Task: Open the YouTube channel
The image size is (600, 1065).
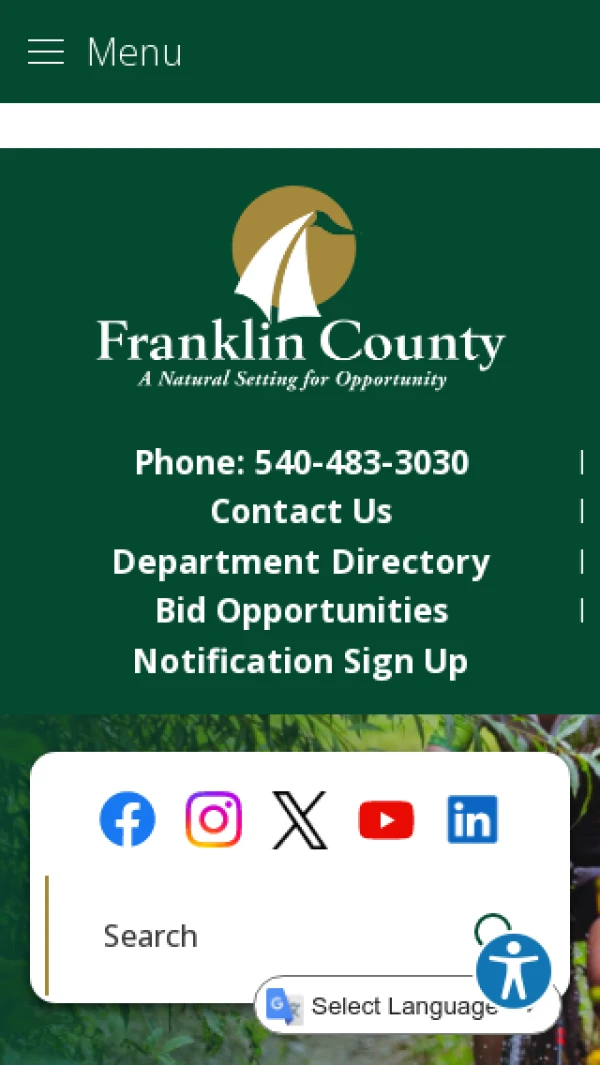Action: pos(386,819)
